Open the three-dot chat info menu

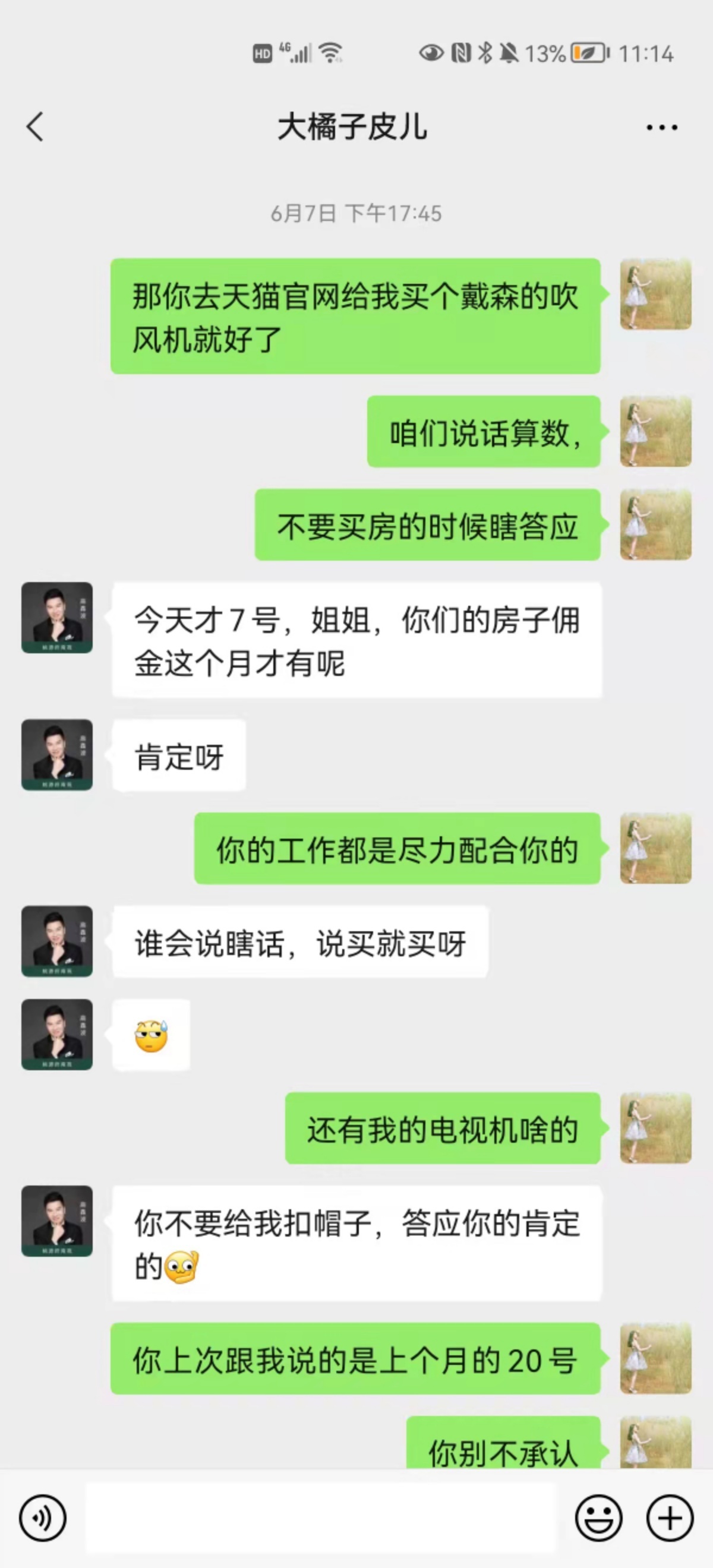pos(661,127)
